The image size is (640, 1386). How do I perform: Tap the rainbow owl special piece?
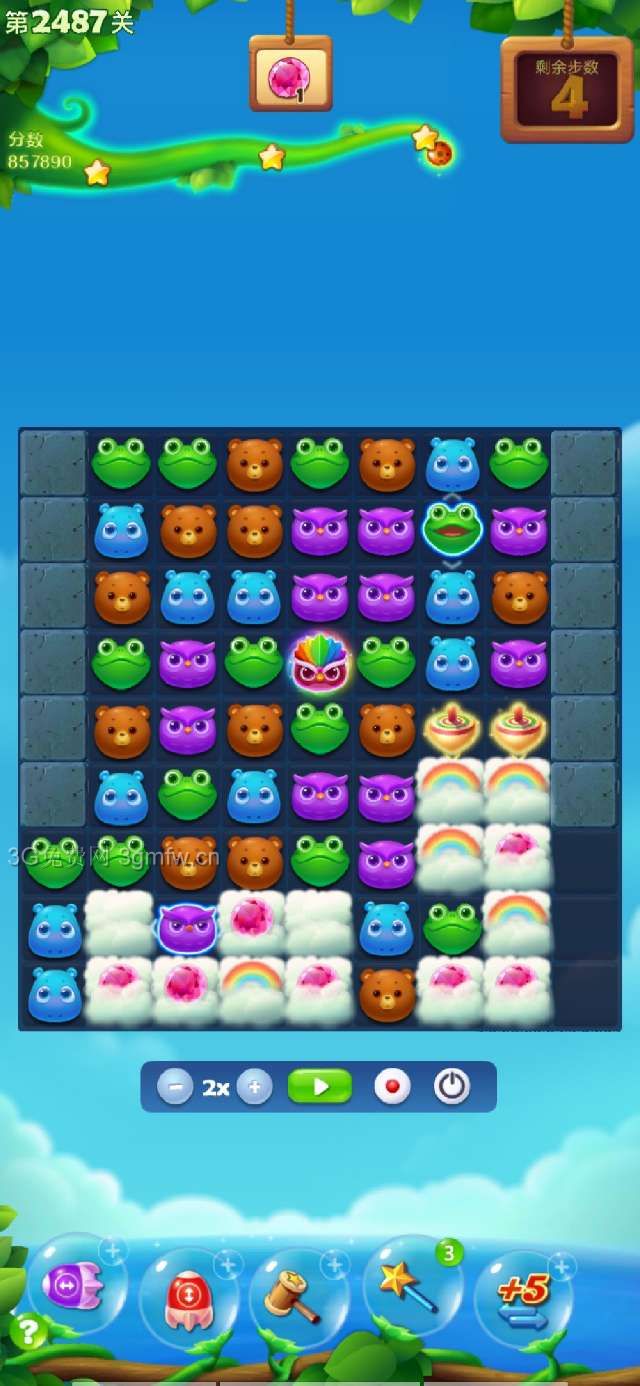(320, 663)
